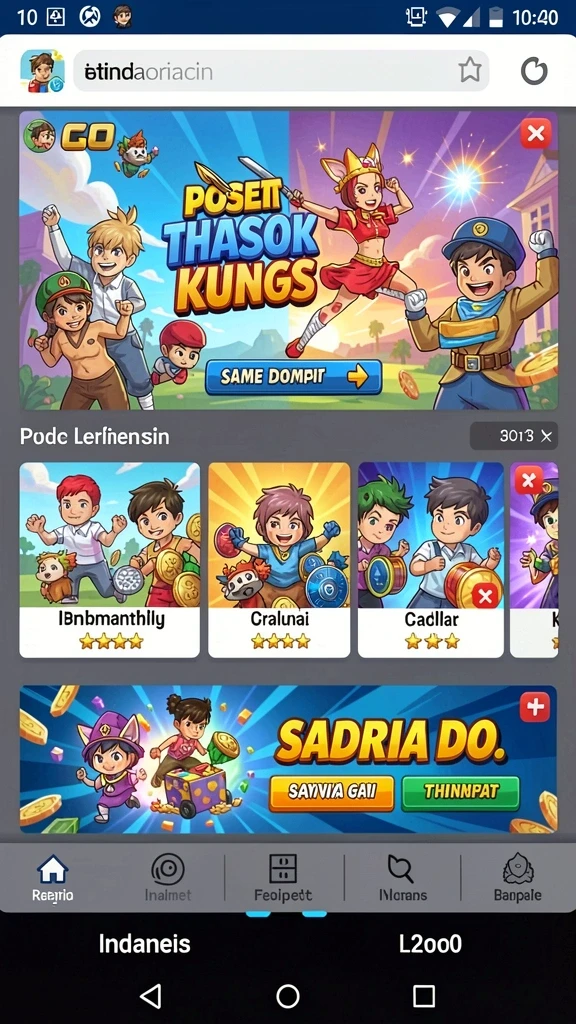Dismiss the 3013 chip
Viewport: 576px width, 1024px height.
click(546, 436)
